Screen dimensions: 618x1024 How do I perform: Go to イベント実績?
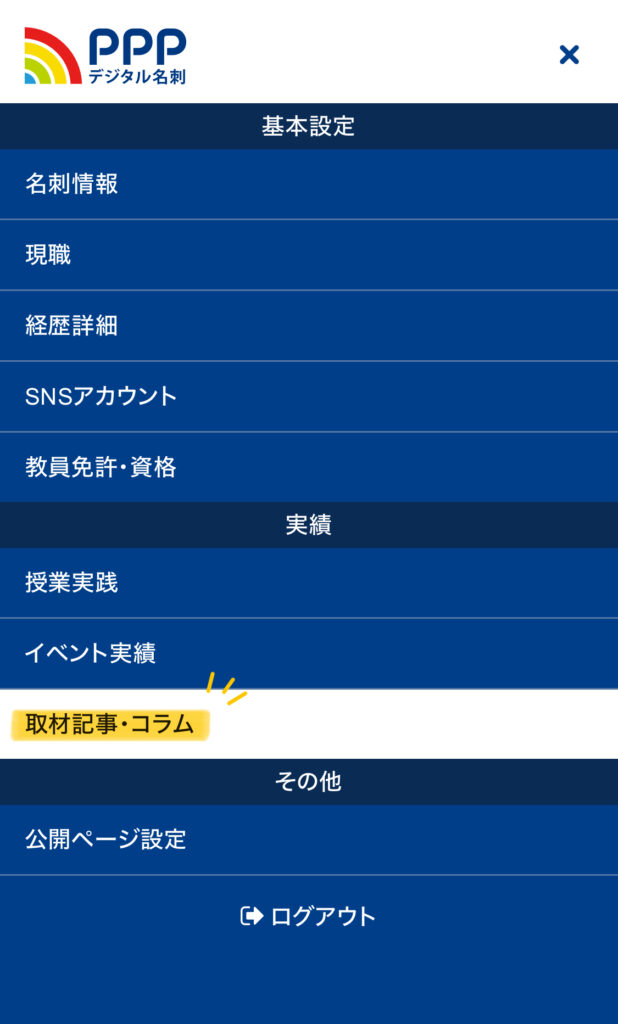coord(309,653)
